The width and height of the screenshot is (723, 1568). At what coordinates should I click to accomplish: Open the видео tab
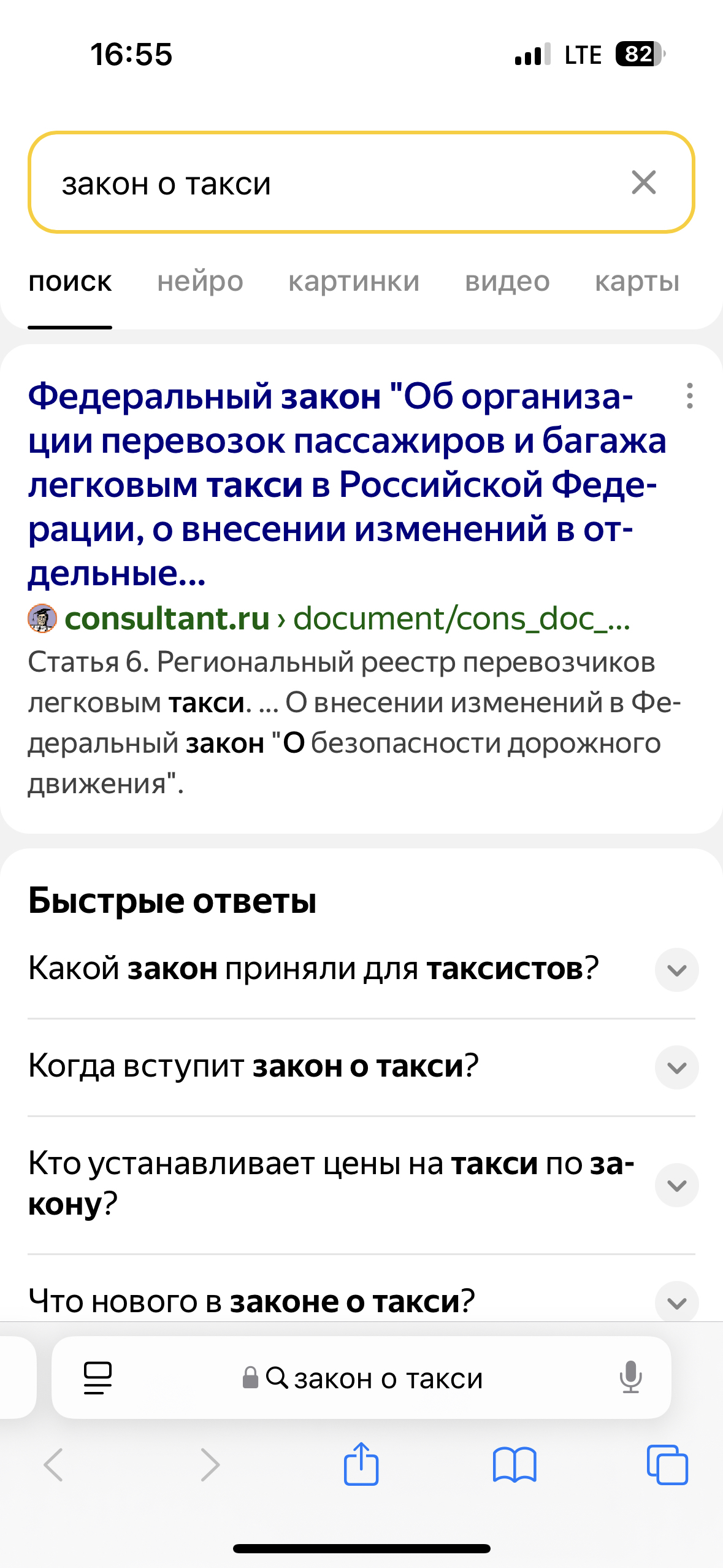tap(507, 282)
